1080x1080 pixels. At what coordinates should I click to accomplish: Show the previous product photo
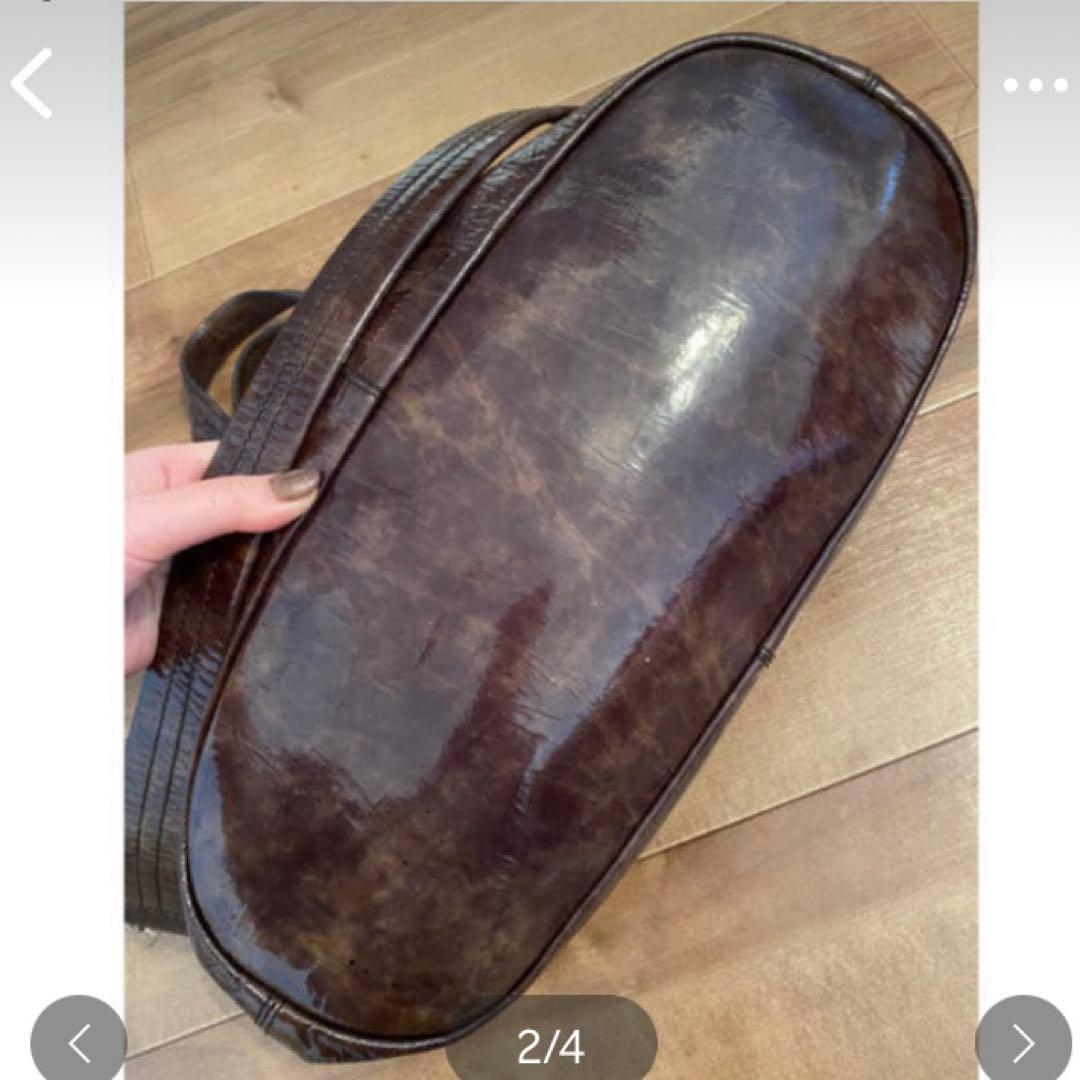click(78, 1043)
